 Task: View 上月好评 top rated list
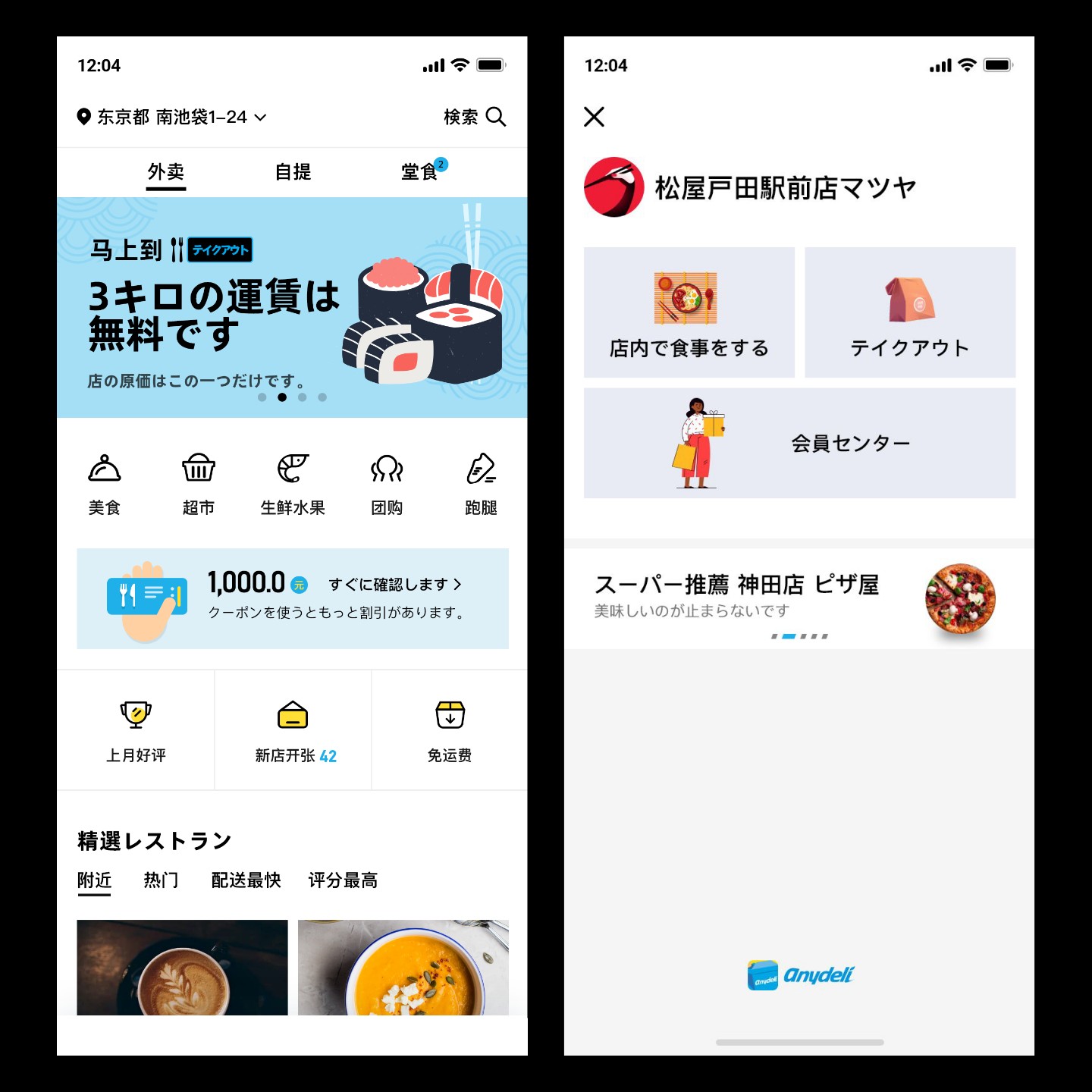(x=136, y=730)
